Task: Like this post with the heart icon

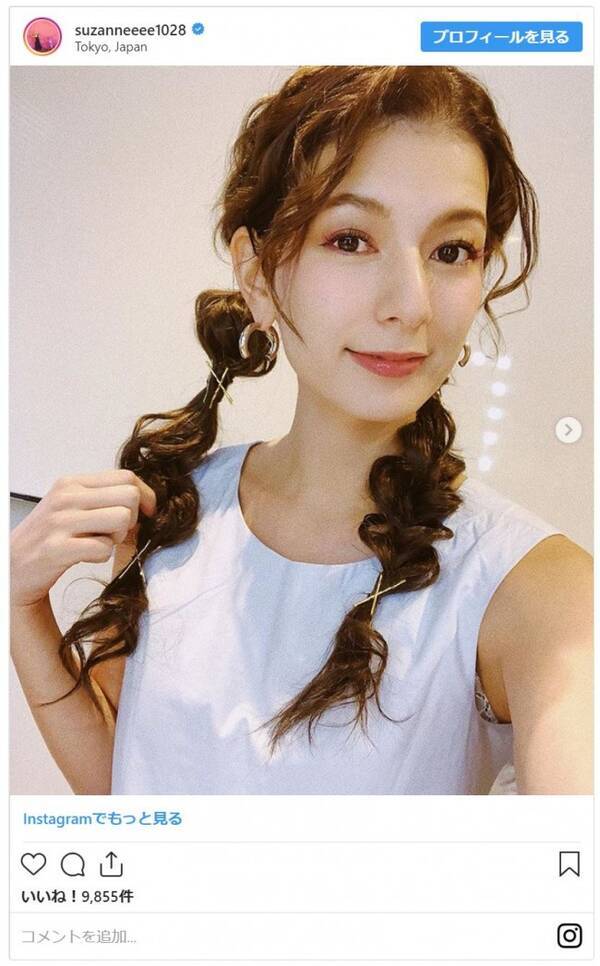Action: (34, 864)
